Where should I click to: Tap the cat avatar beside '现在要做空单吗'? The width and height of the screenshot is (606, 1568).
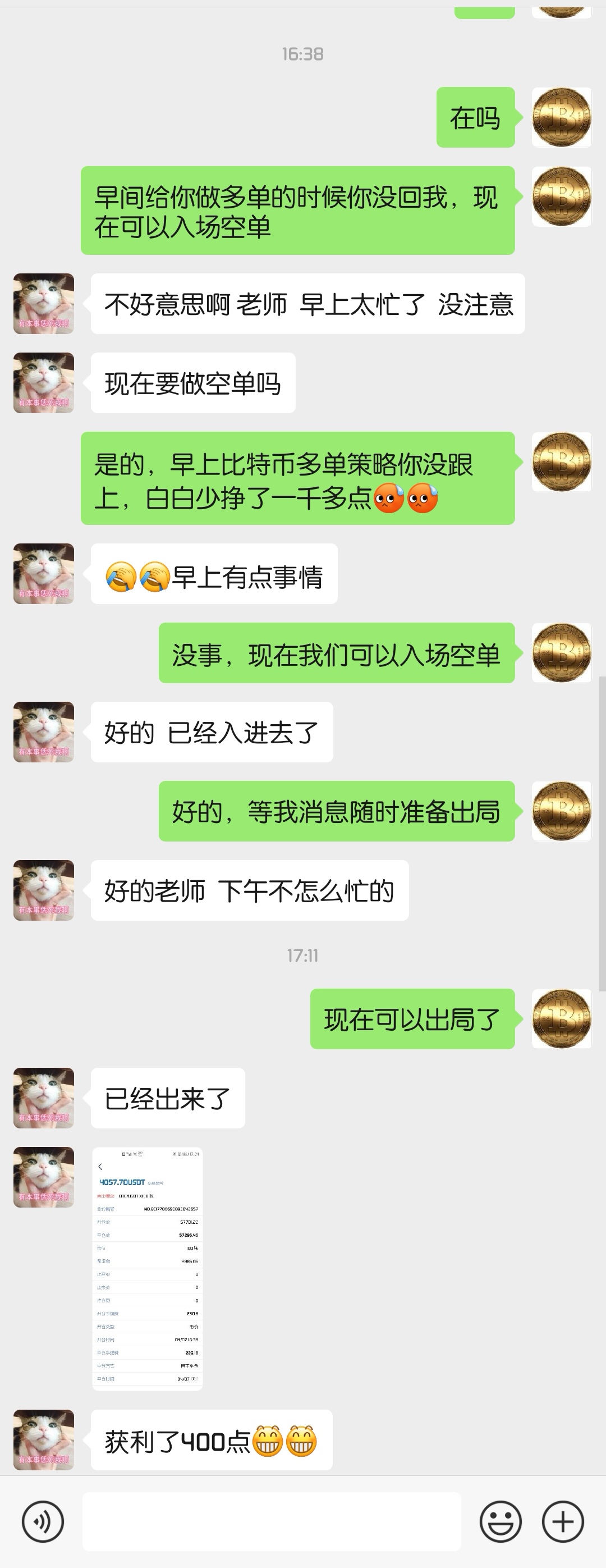pos(43,382)
